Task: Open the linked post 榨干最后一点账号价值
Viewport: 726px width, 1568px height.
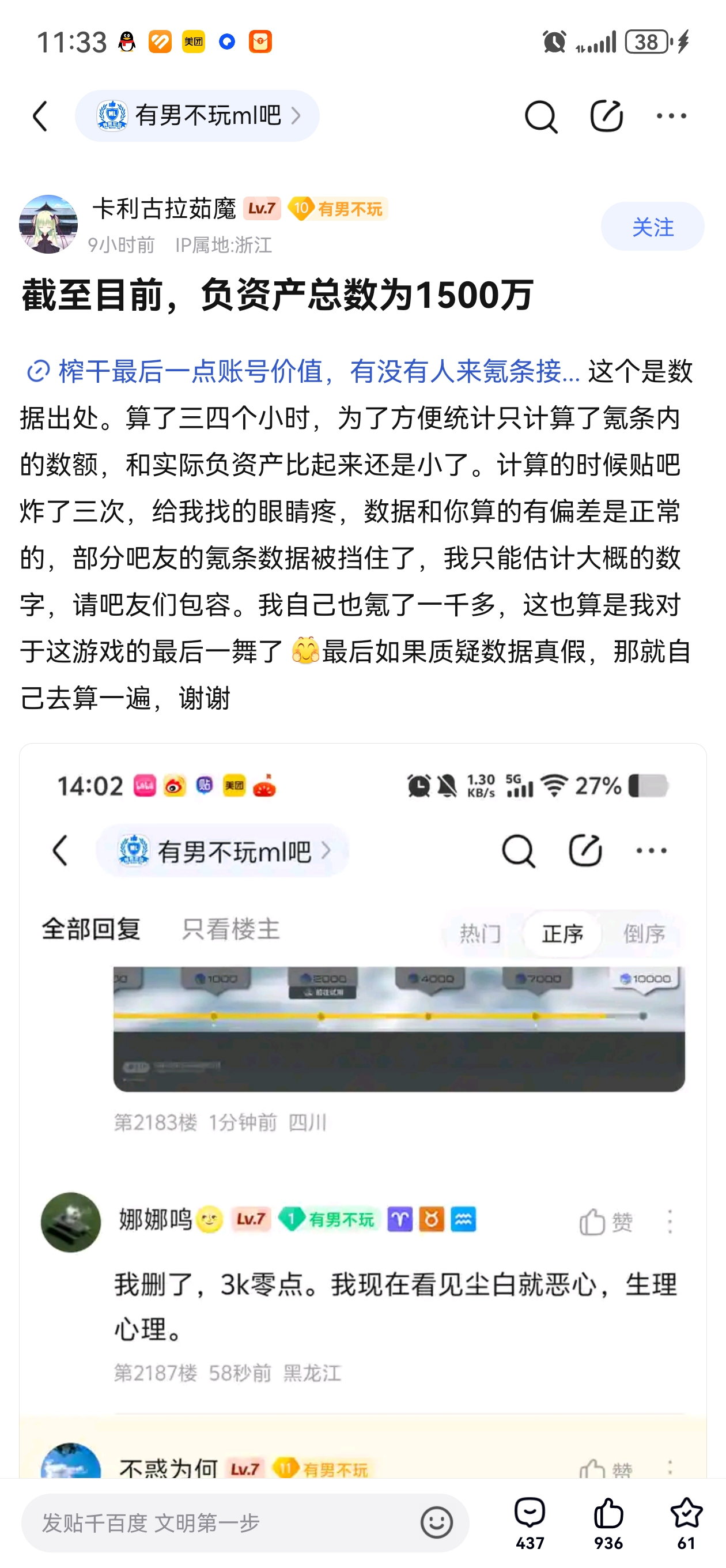Action: point(304,371)
